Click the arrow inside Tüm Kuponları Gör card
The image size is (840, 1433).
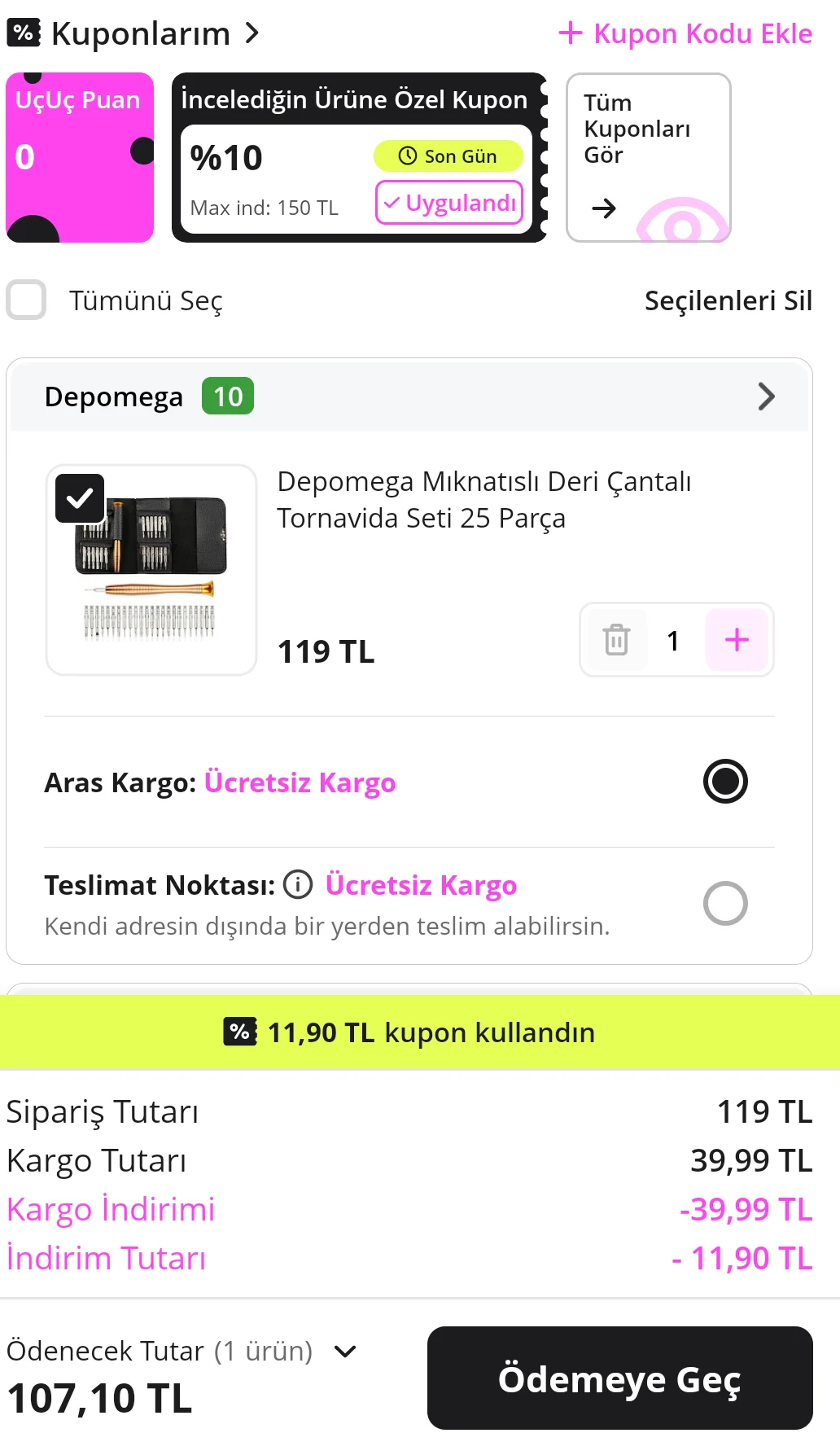[x=602, y=208]
